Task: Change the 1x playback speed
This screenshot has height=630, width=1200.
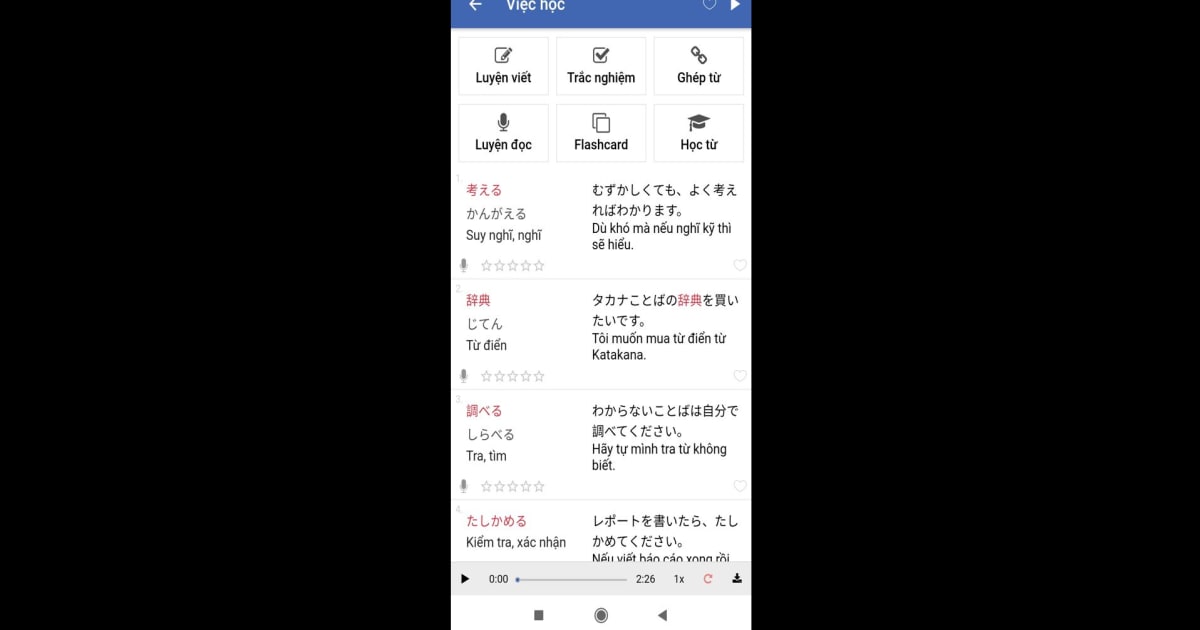Action: coord(679,579)
